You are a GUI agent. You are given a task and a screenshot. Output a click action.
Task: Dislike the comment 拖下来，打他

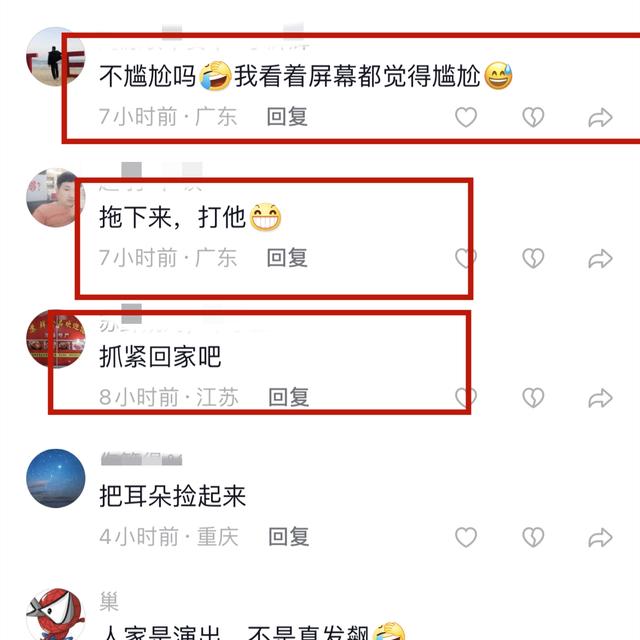[x=533, y=258]
